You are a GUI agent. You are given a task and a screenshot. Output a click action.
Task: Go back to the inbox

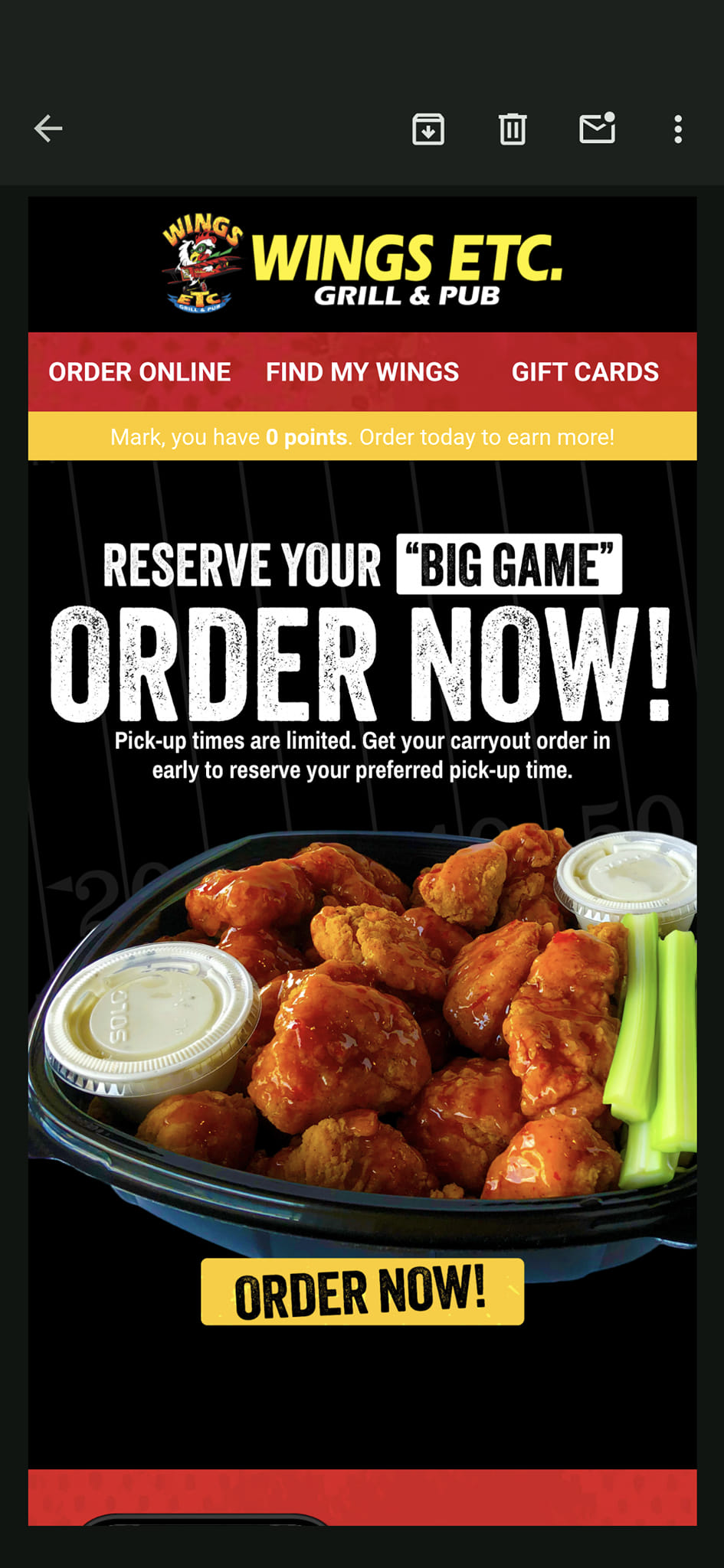pos(48,129)
